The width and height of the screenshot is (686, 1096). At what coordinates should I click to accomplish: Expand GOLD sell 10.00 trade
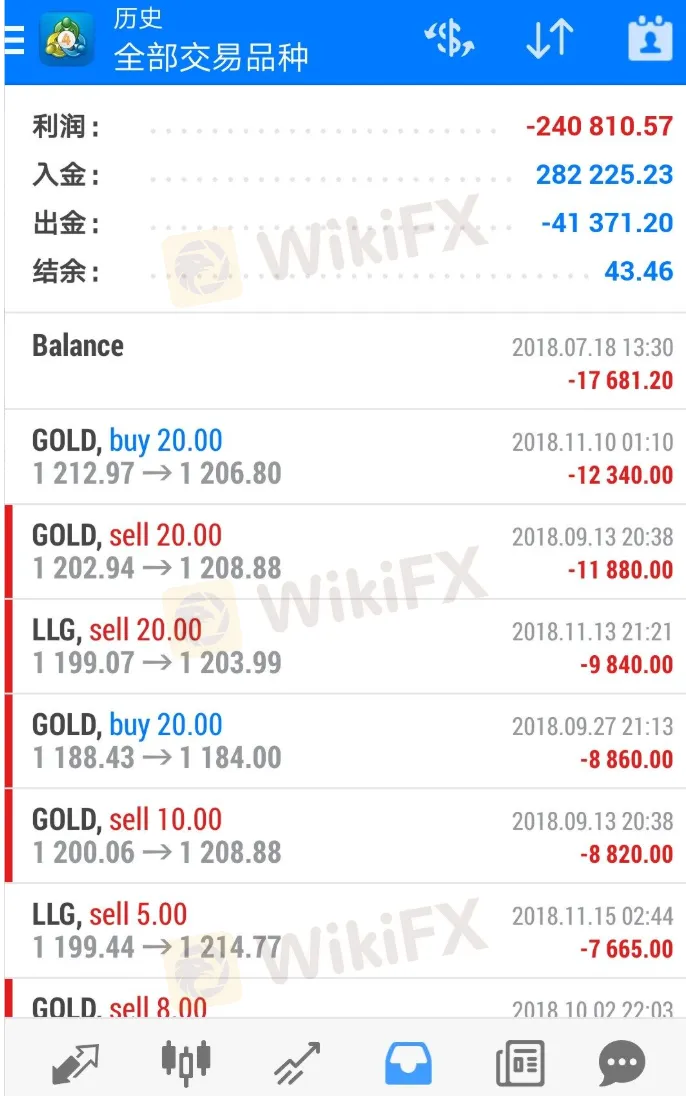coord(343,837)
